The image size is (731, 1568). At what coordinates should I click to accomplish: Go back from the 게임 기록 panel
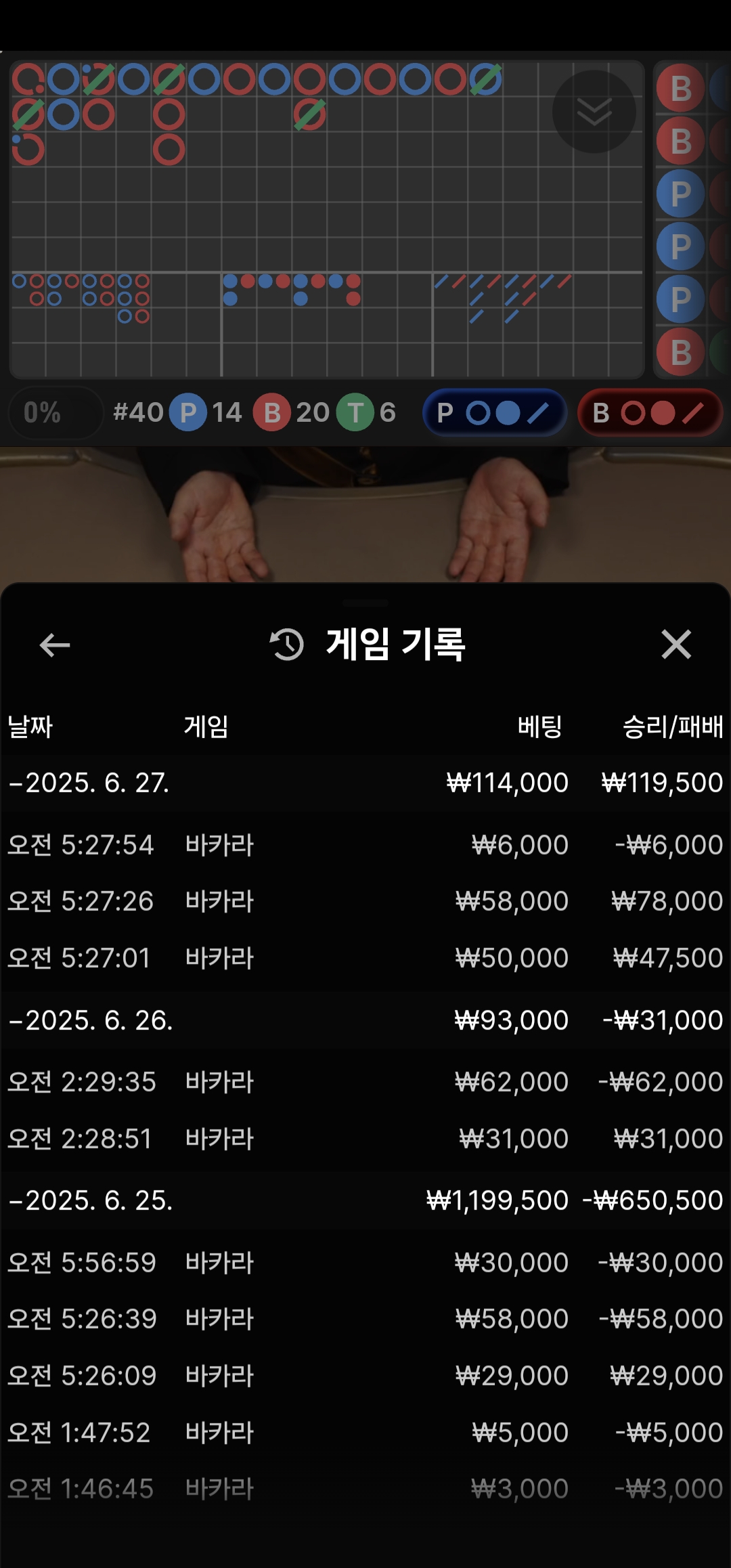(x=55, y=645)
